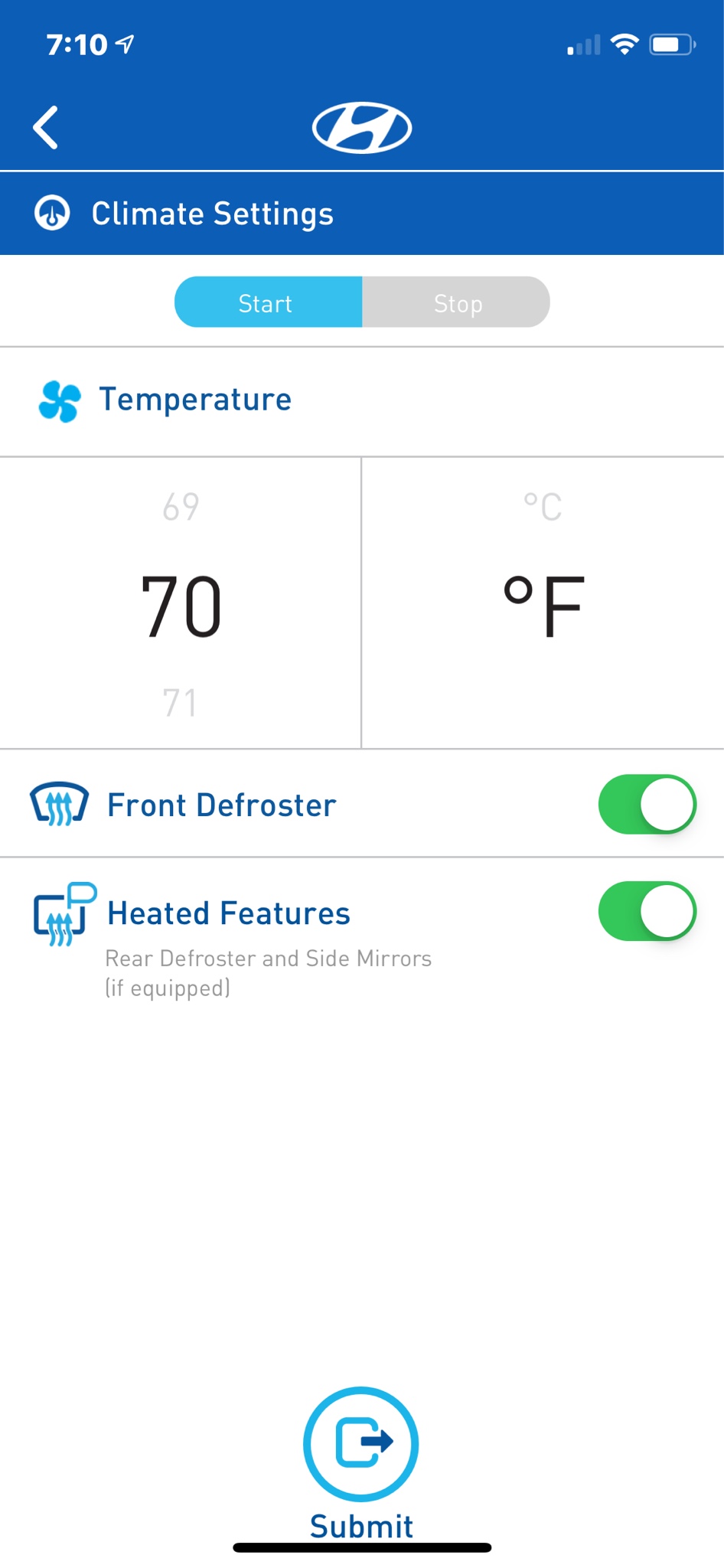Viewport: 724px width, 1568px height.
Task: Submit the climate settings
Action: tap(361, 1445)
